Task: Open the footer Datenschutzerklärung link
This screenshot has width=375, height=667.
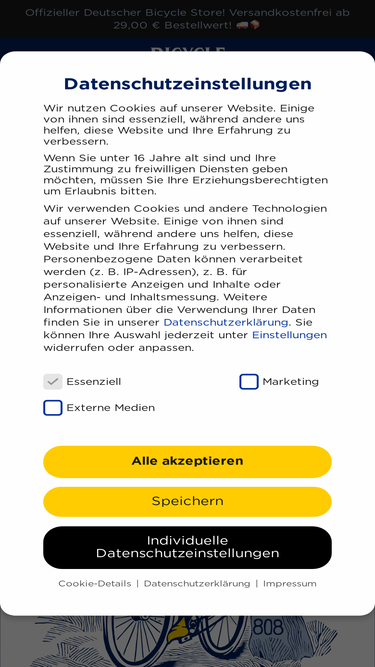Action: point(197,584)
